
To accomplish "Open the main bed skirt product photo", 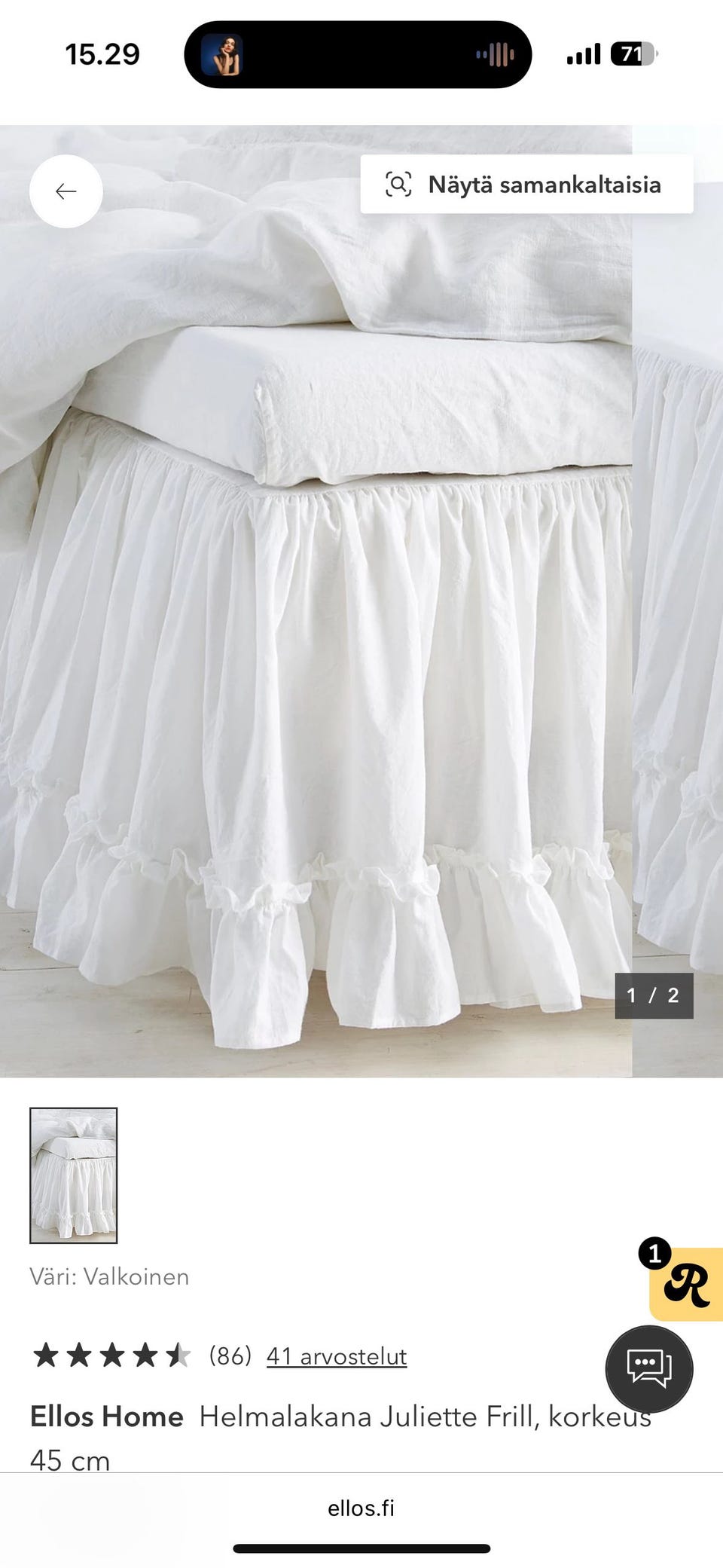I will coord(316,640).
